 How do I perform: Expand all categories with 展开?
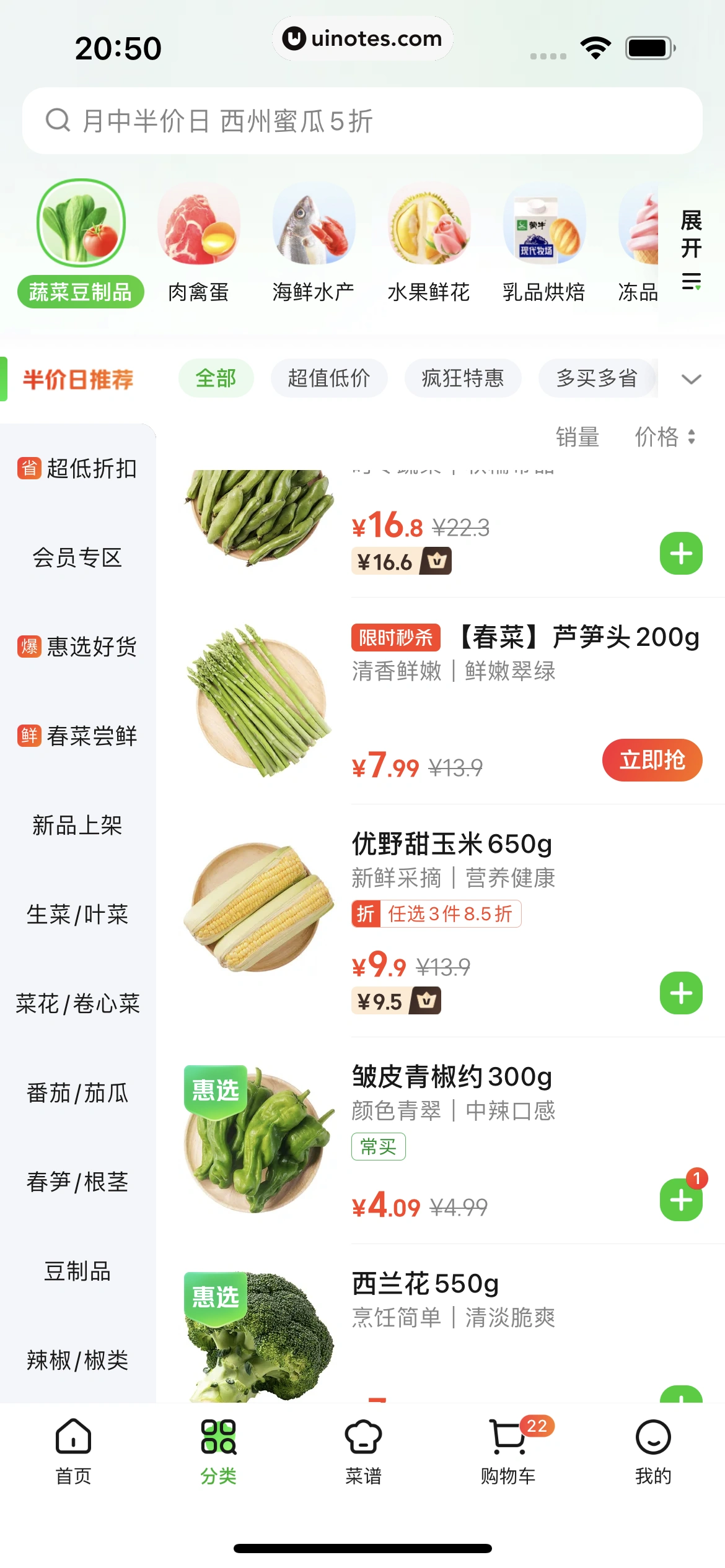click(691, 248)
